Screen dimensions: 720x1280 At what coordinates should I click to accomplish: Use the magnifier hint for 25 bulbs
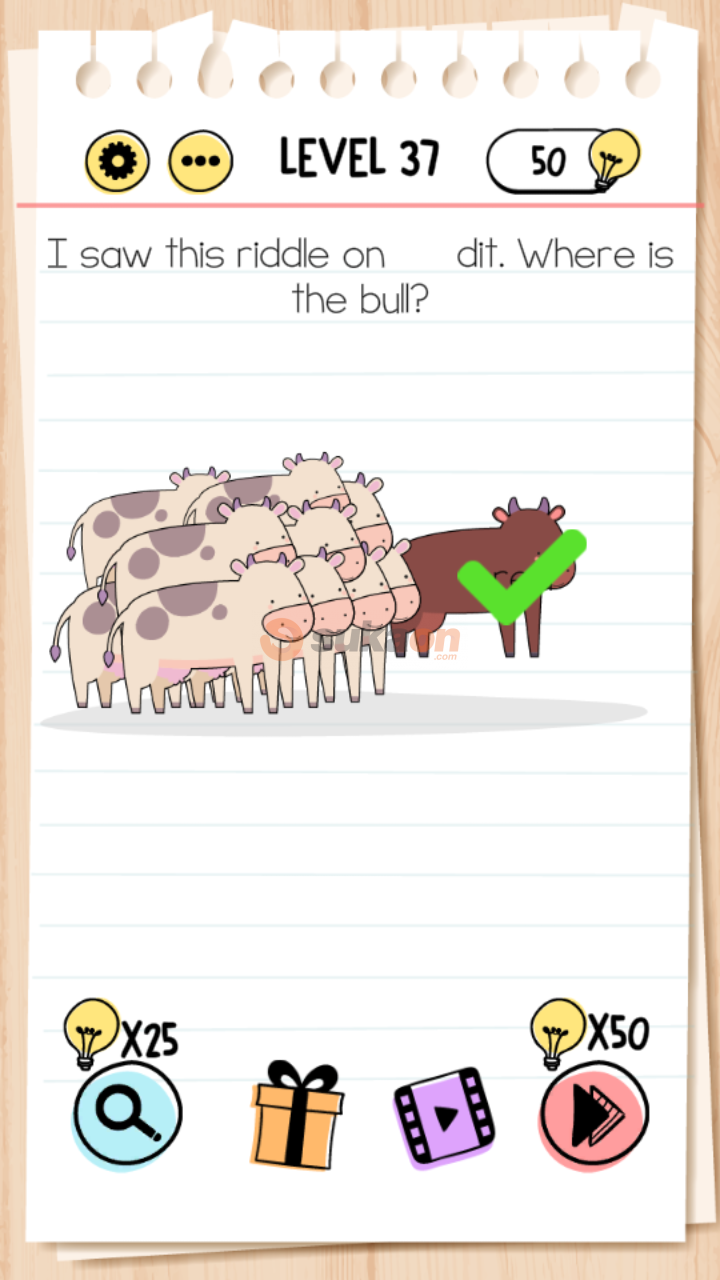[x=128, y=1114]
